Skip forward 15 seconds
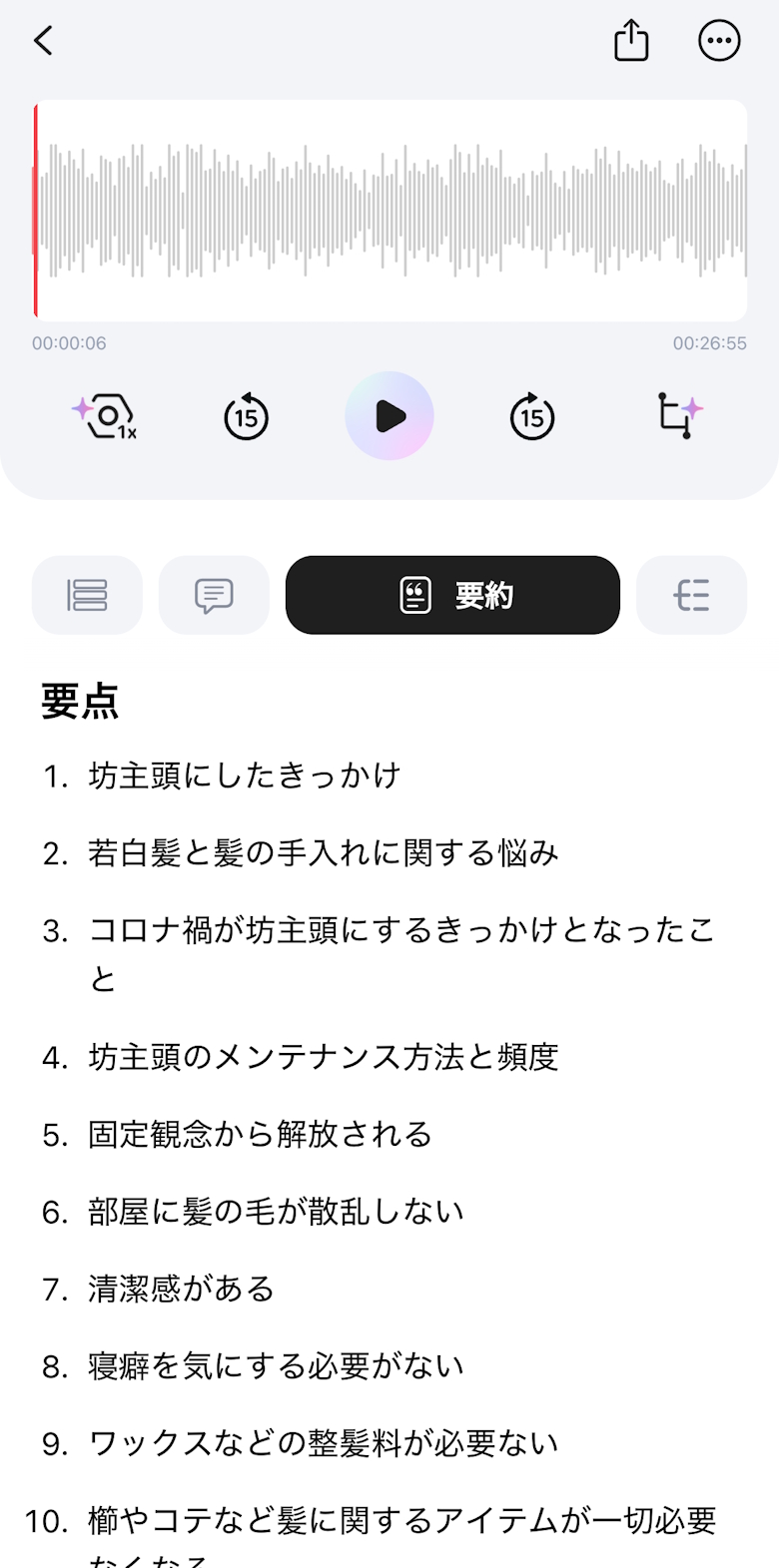 pyautogui.click(x=532, y=416)
